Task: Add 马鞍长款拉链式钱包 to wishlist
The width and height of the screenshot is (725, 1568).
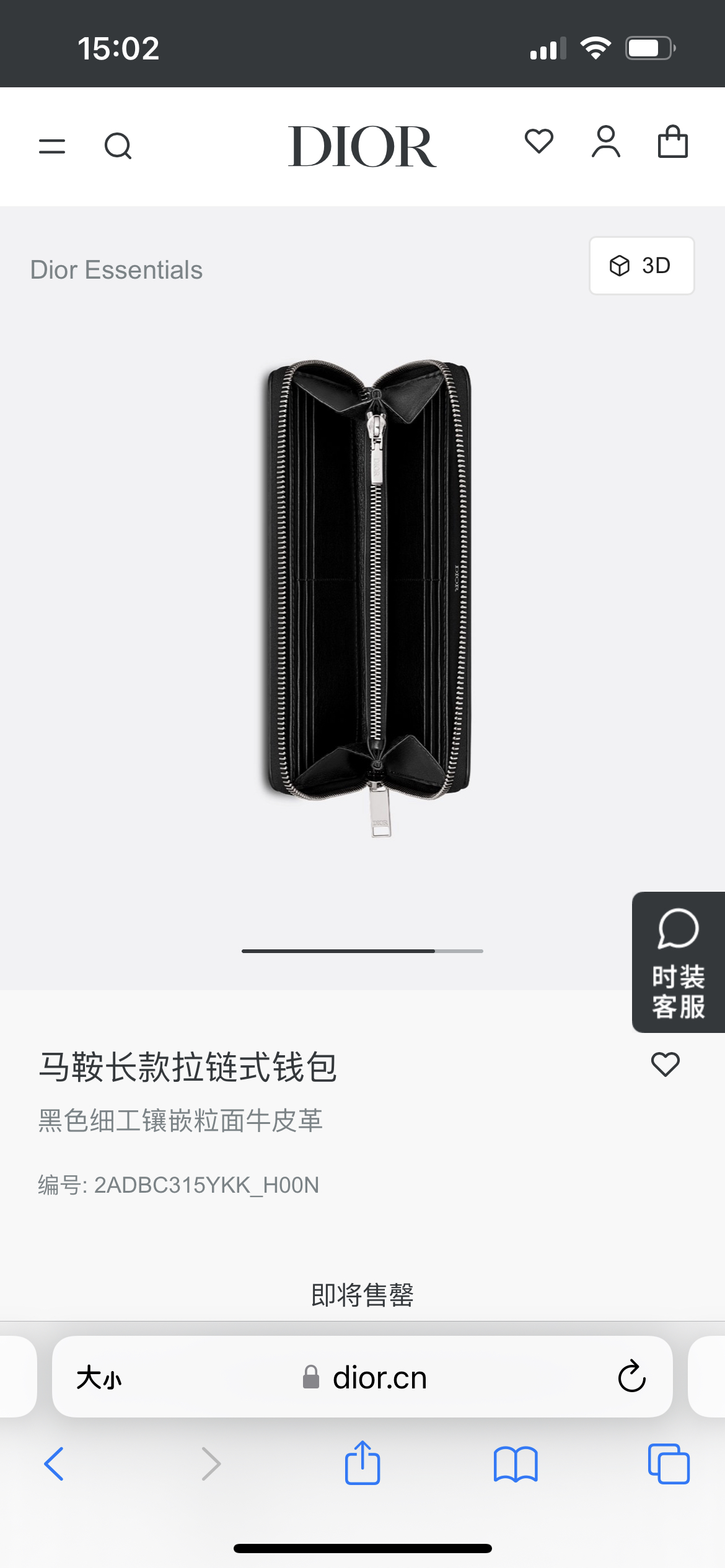Action: (x=665, y=1065)
